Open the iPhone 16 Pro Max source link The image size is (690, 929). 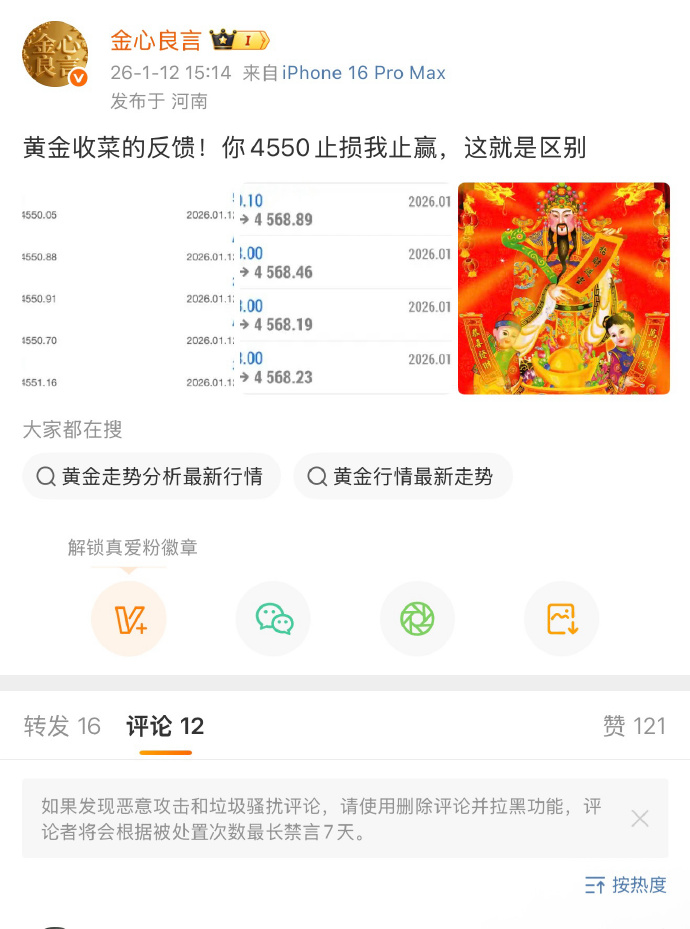pos(364,73)
